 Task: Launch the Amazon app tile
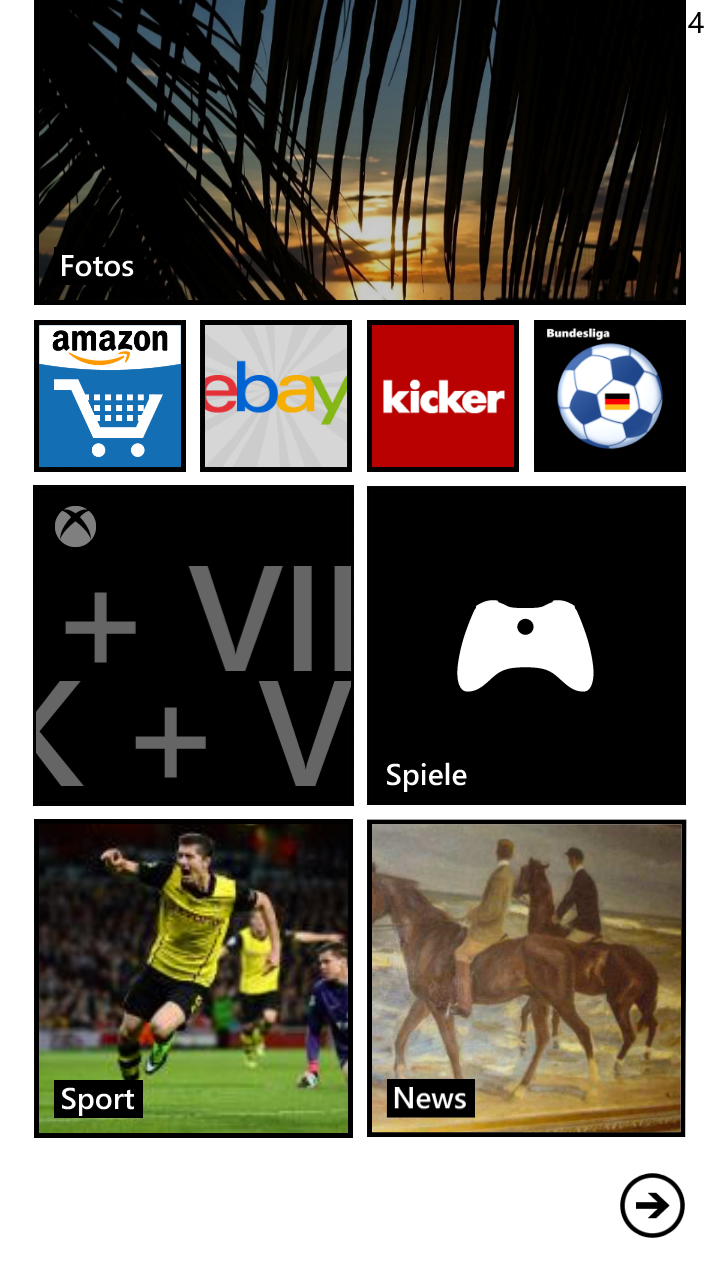pos(110,396)
